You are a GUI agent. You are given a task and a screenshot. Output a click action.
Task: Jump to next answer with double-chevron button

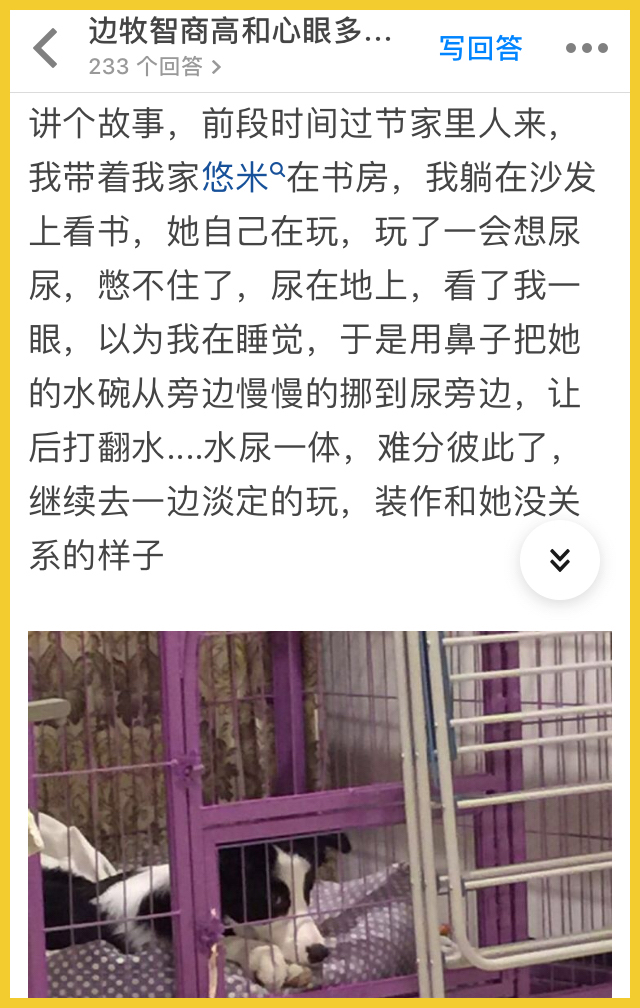pos(560,560)
